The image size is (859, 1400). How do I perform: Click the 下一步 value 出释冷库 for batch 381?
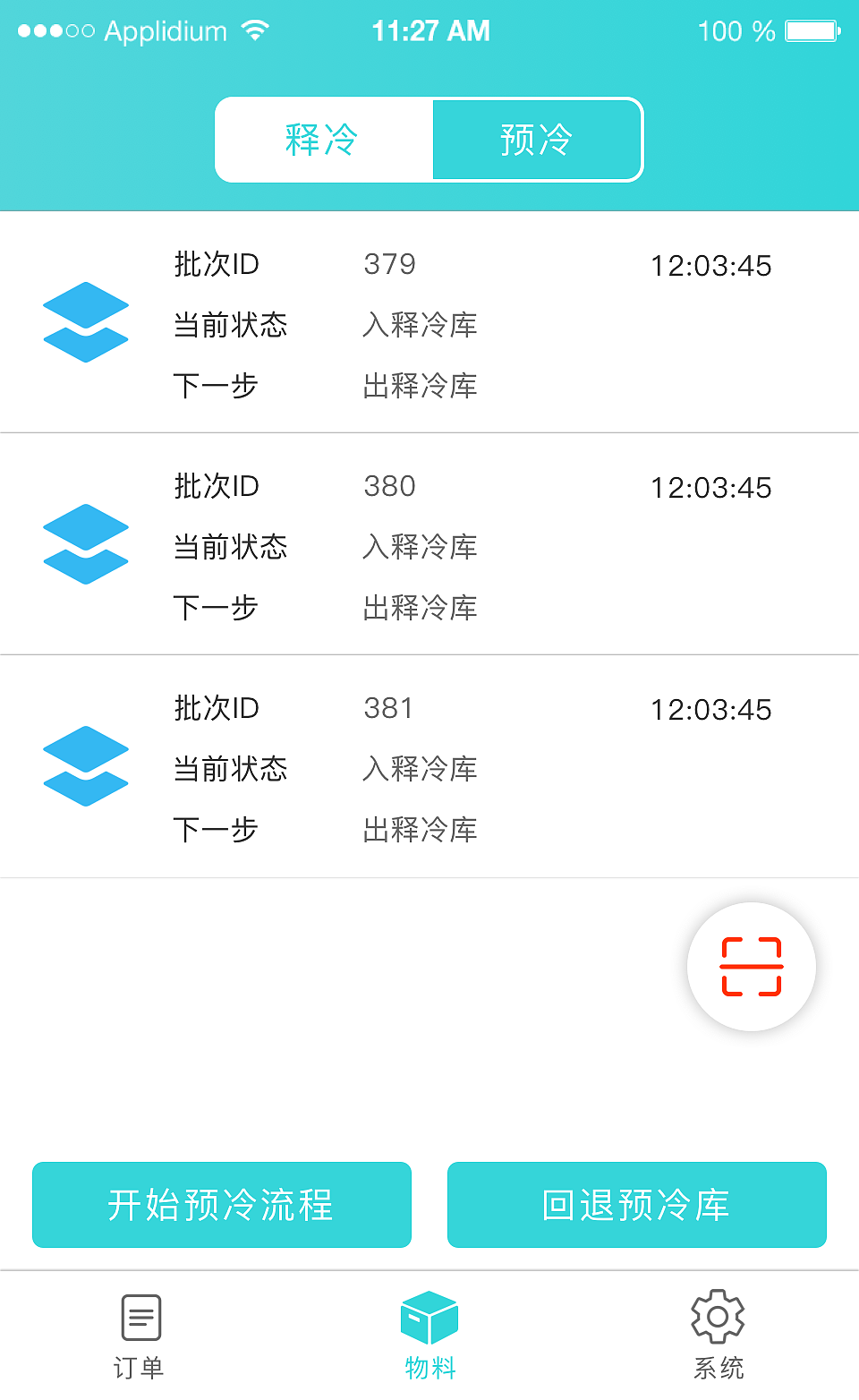420,830
